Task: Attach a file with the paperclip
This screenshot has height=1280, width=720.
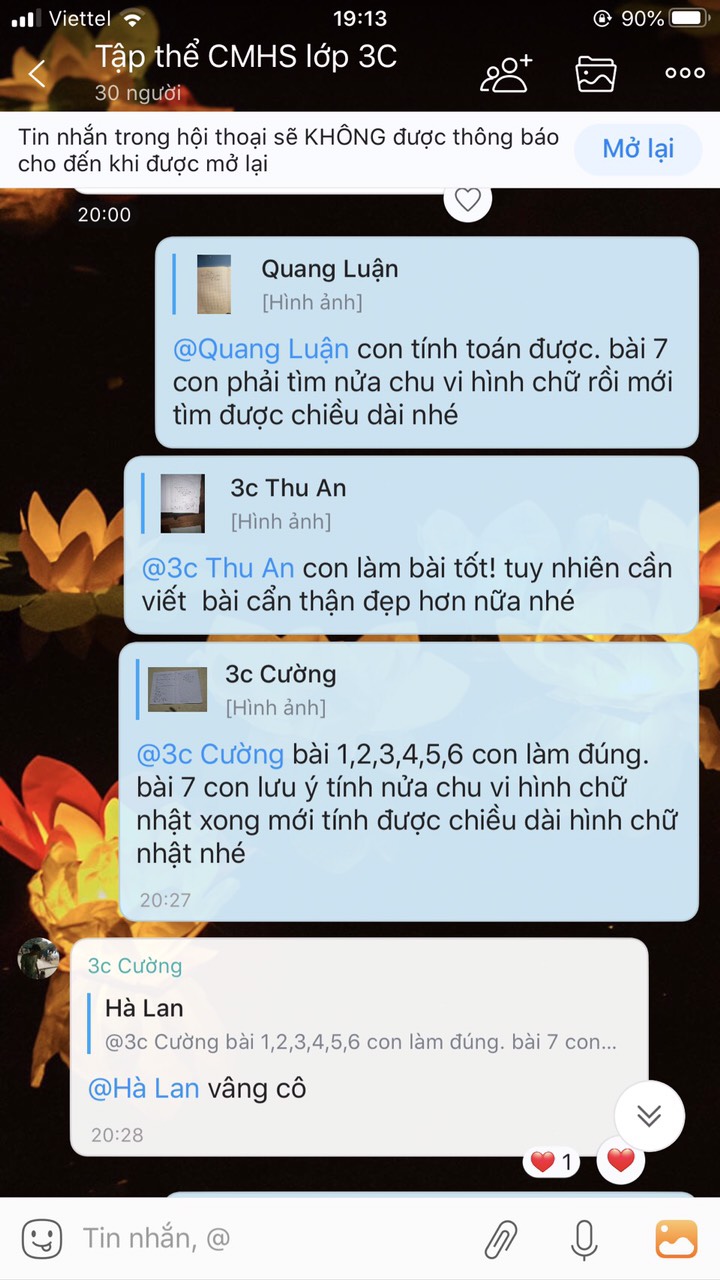Action: (500, 1239)
